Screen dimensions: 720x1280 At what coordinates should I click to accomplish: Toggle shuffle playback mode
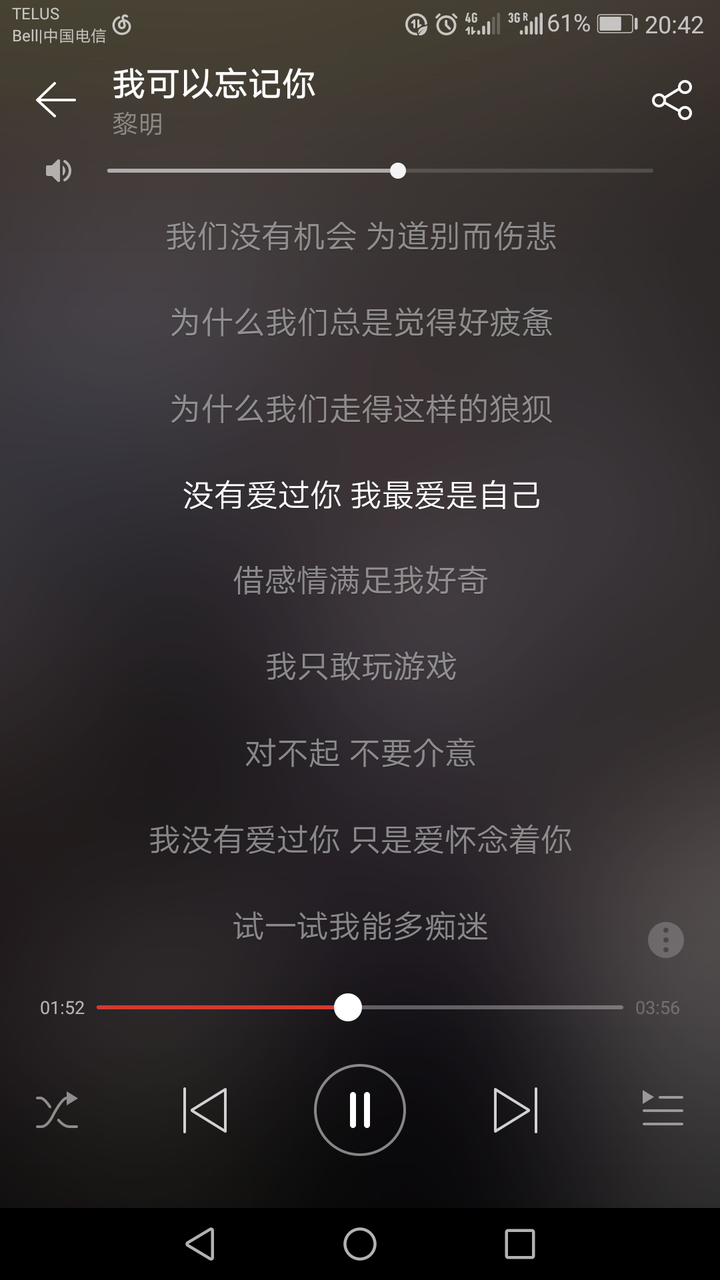(56, 1110)
